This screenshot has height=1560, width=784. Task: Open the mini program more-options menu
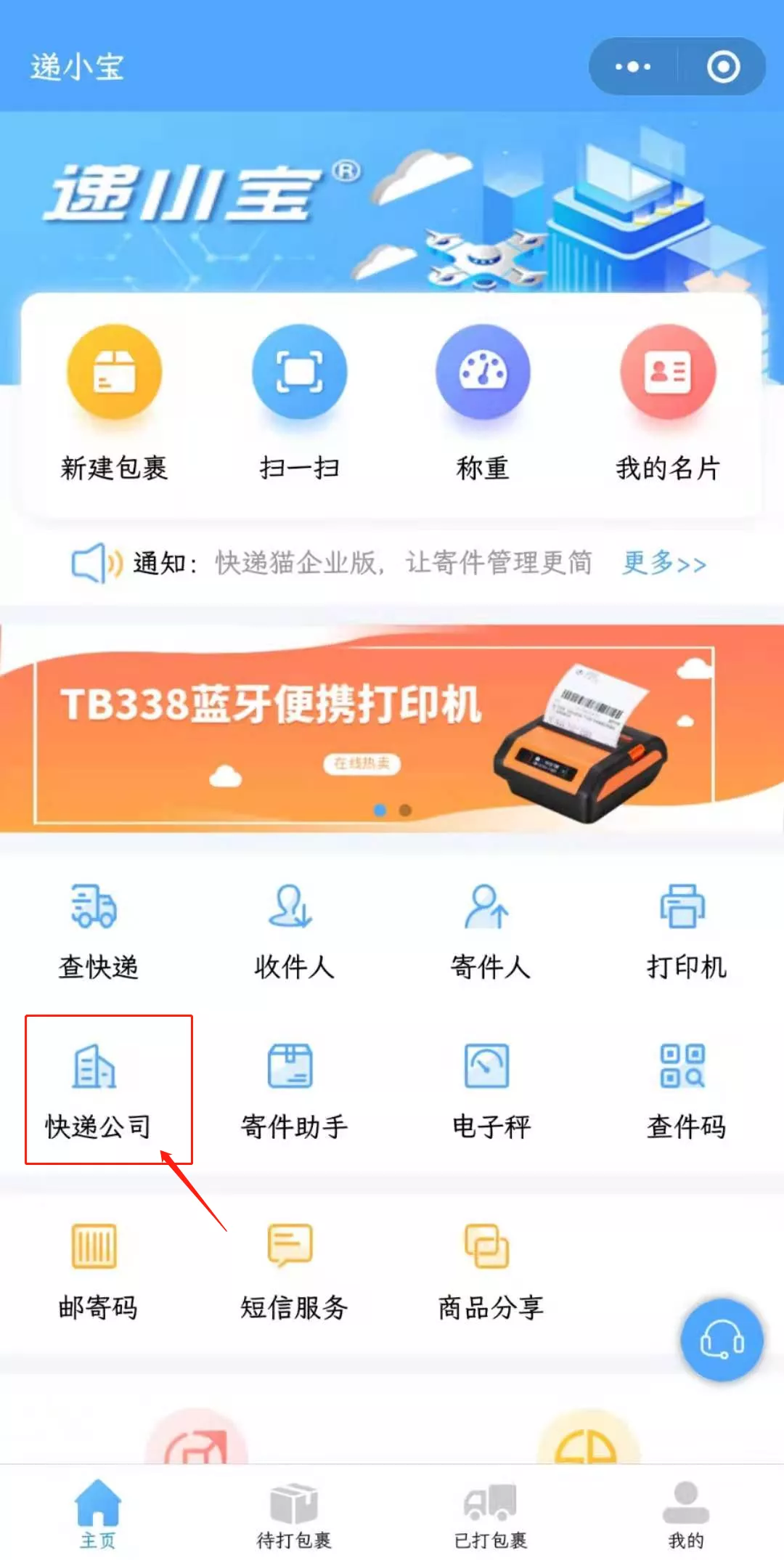coord(632,67)
